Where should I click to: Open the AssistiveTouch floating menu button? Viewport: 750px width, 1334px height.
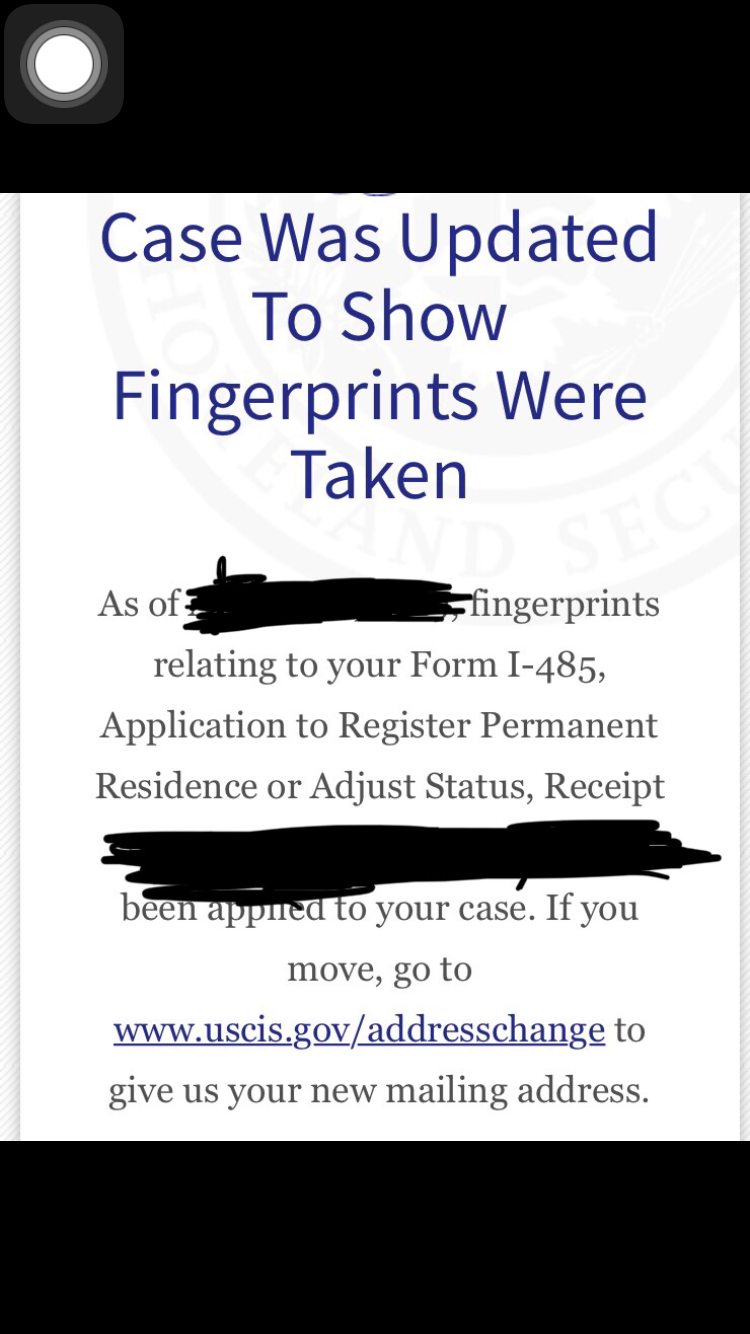click(x=64, y=64)
